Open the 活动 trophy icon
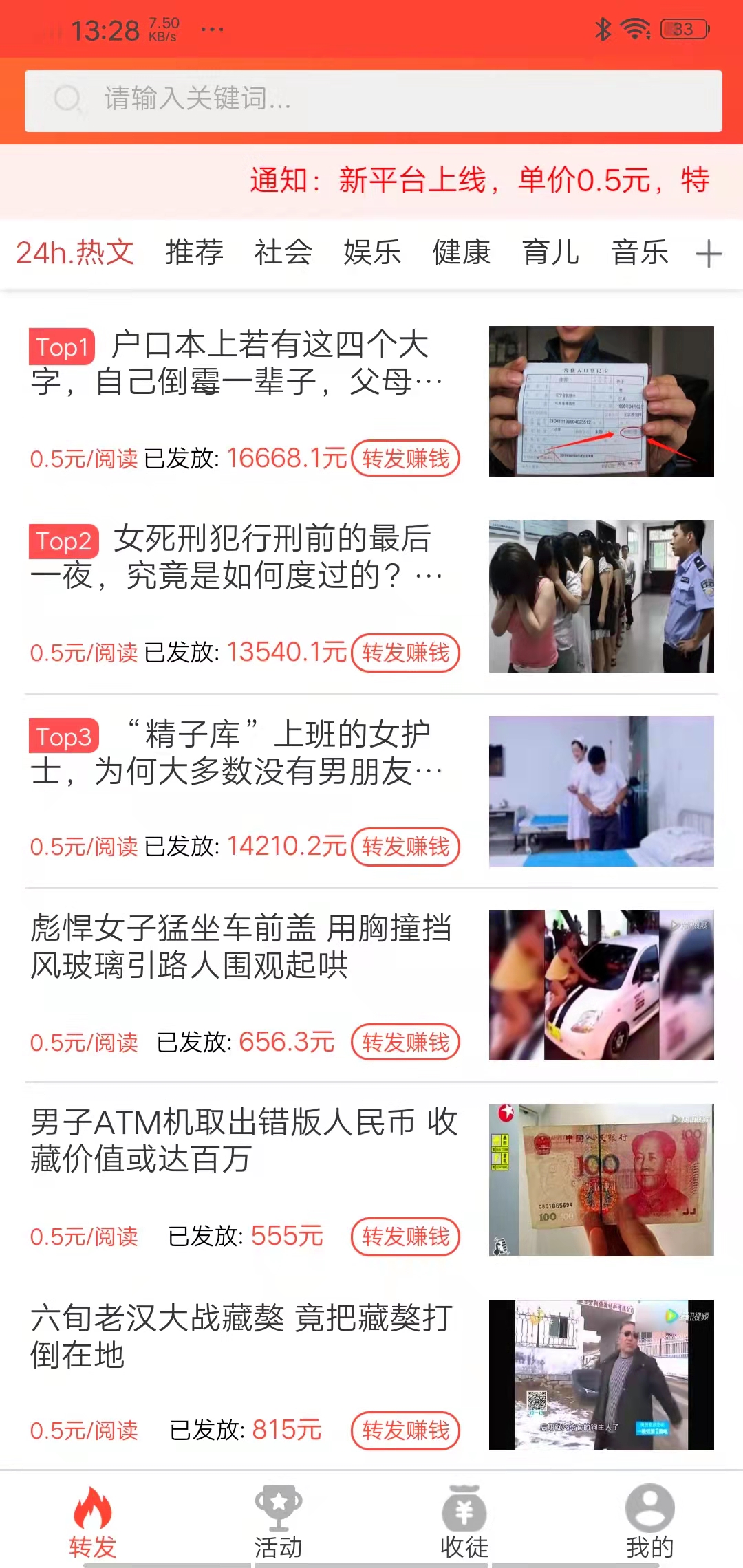Image resolution: width=743 pixels, height=1568 pixels. tap(278, 1503)
